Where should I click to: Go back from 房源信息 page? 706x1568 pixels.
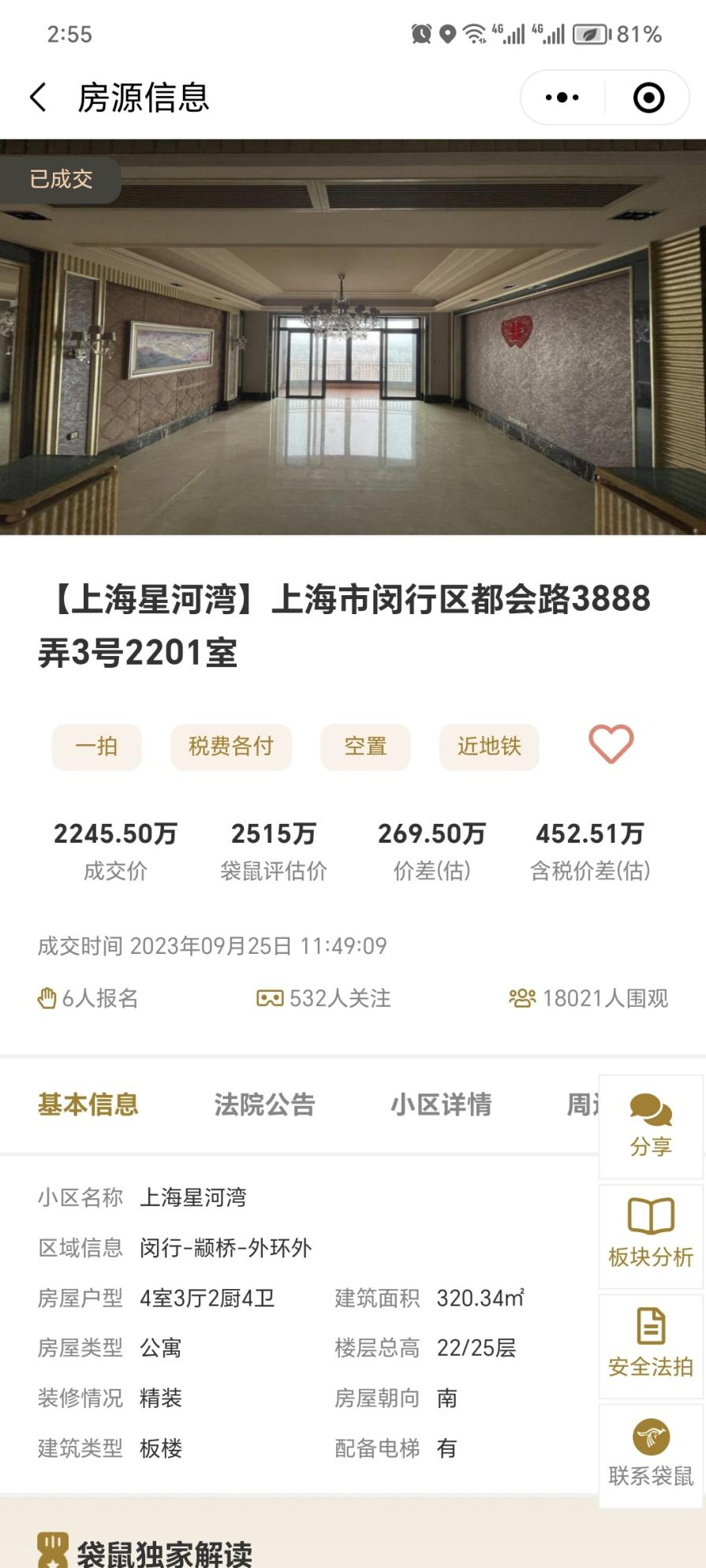click(x=38, y=98)
